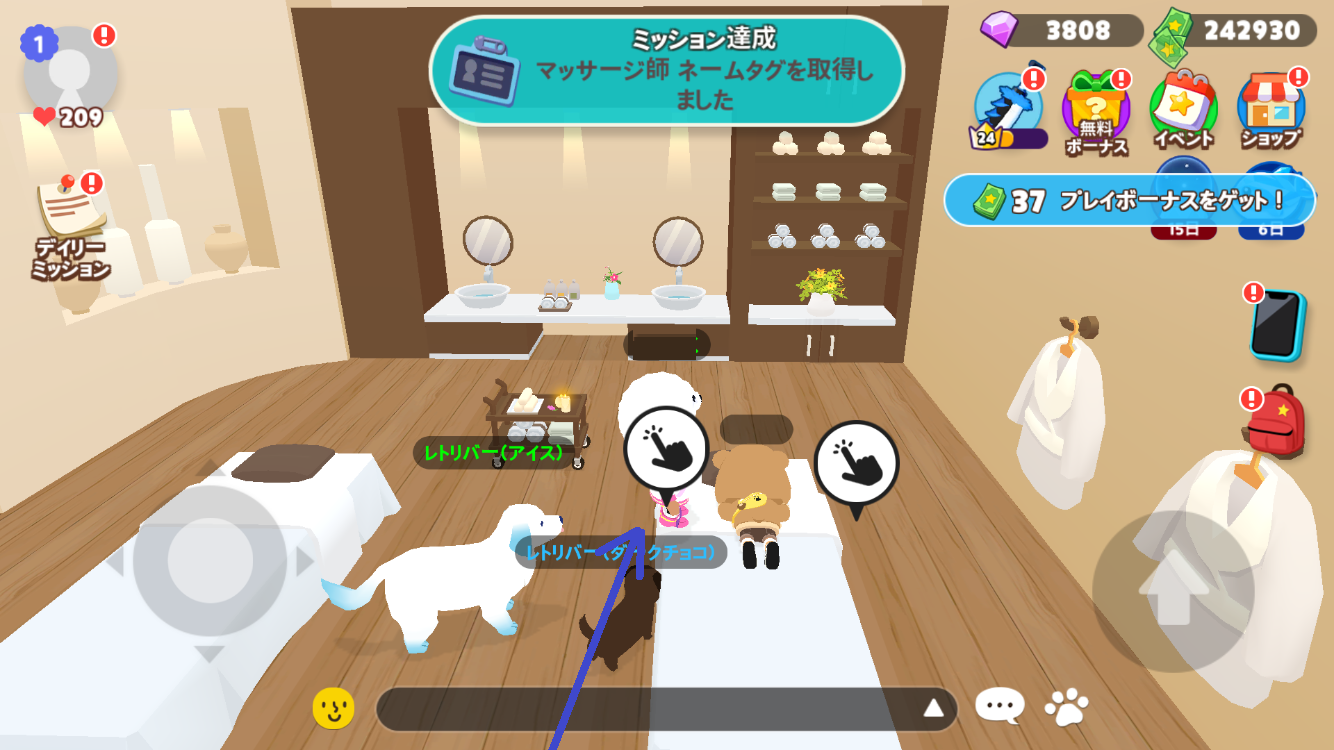Tap the interact hand bubble beside massage bed
1334x750 pixels.
click(856, 463)
